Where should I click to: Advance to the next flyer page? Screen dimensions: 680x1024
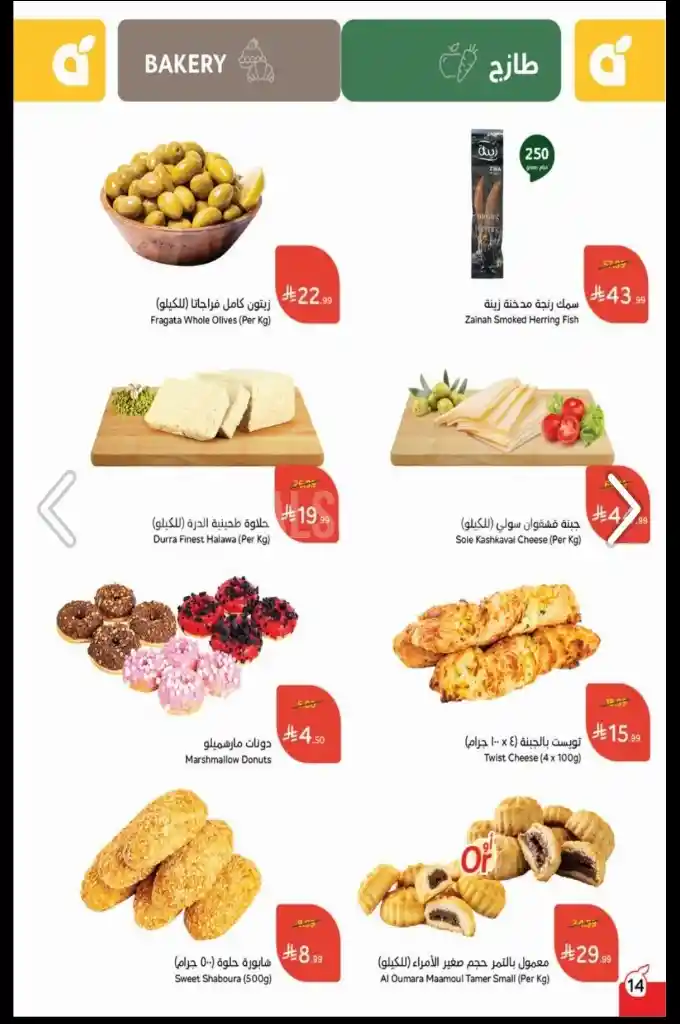tap(622, 509)
